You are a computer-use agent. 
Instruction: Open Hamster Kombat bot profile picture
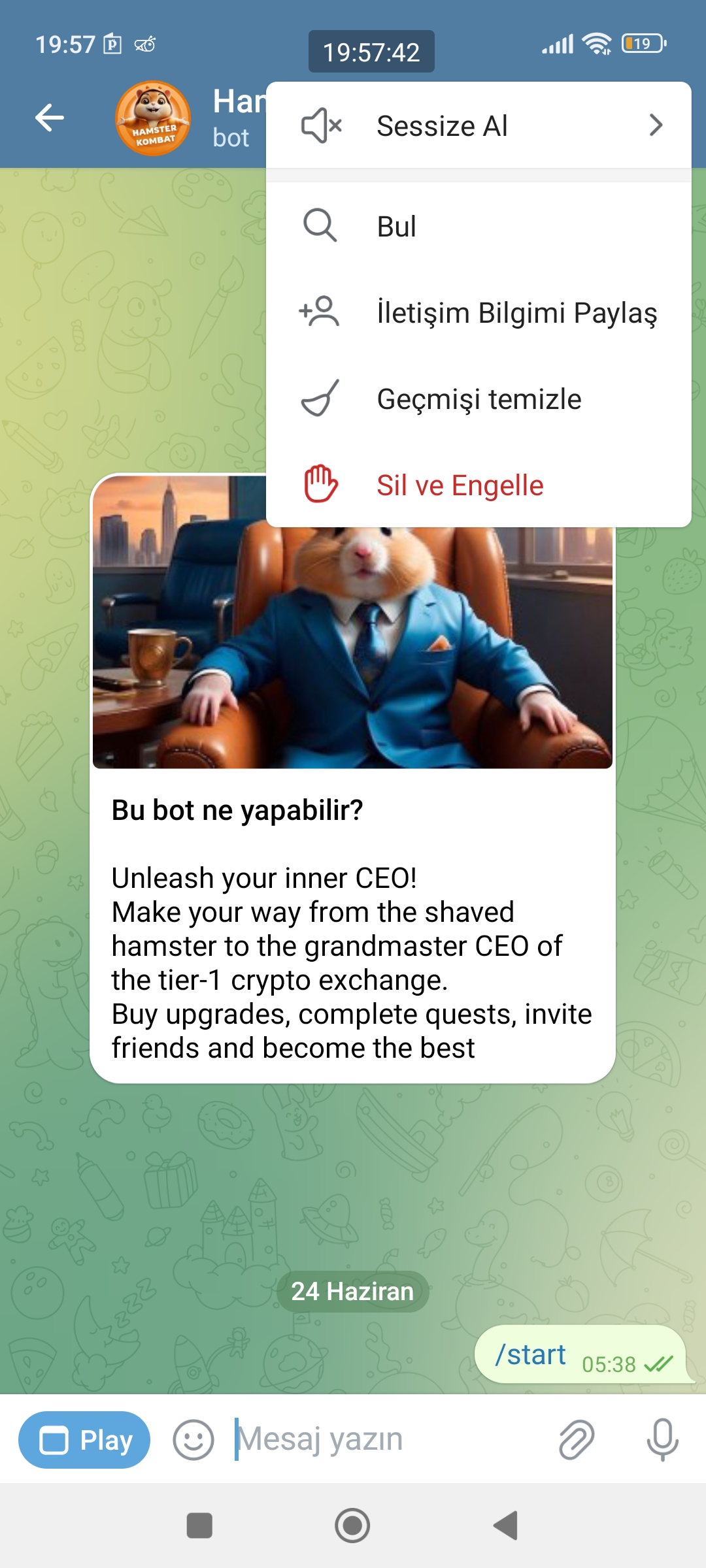point(153,118)
